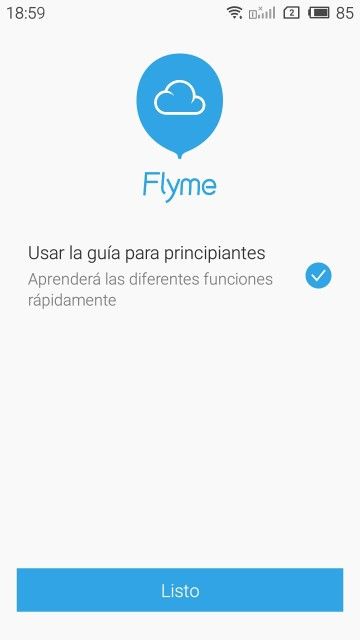The height and width of the screenshot is (640, 360).
Task: Tap the Listo button to finish
Action: pyautogui.click(x=180, y=590)
